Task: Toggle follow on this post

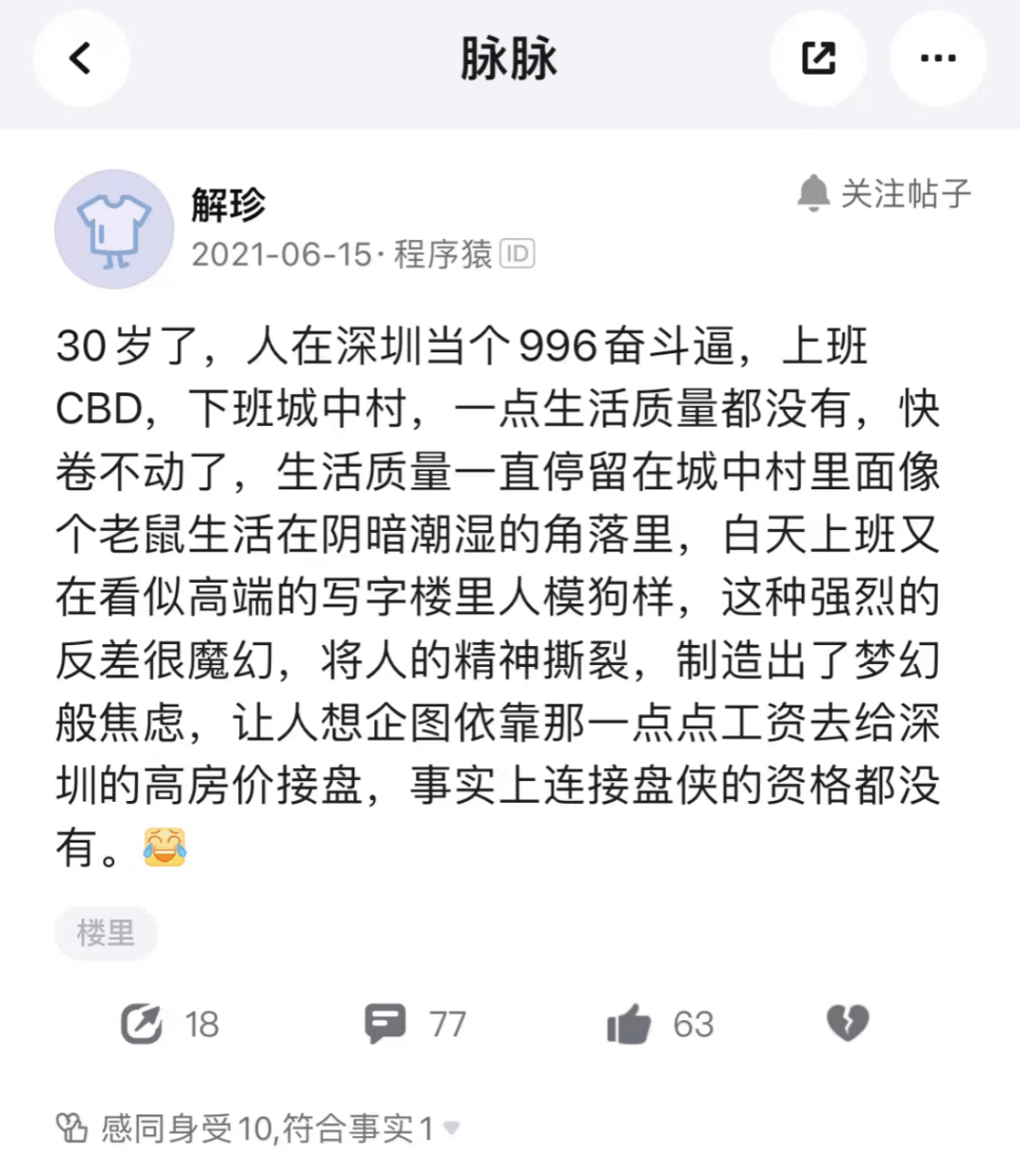Action: (x=902, y=194)
